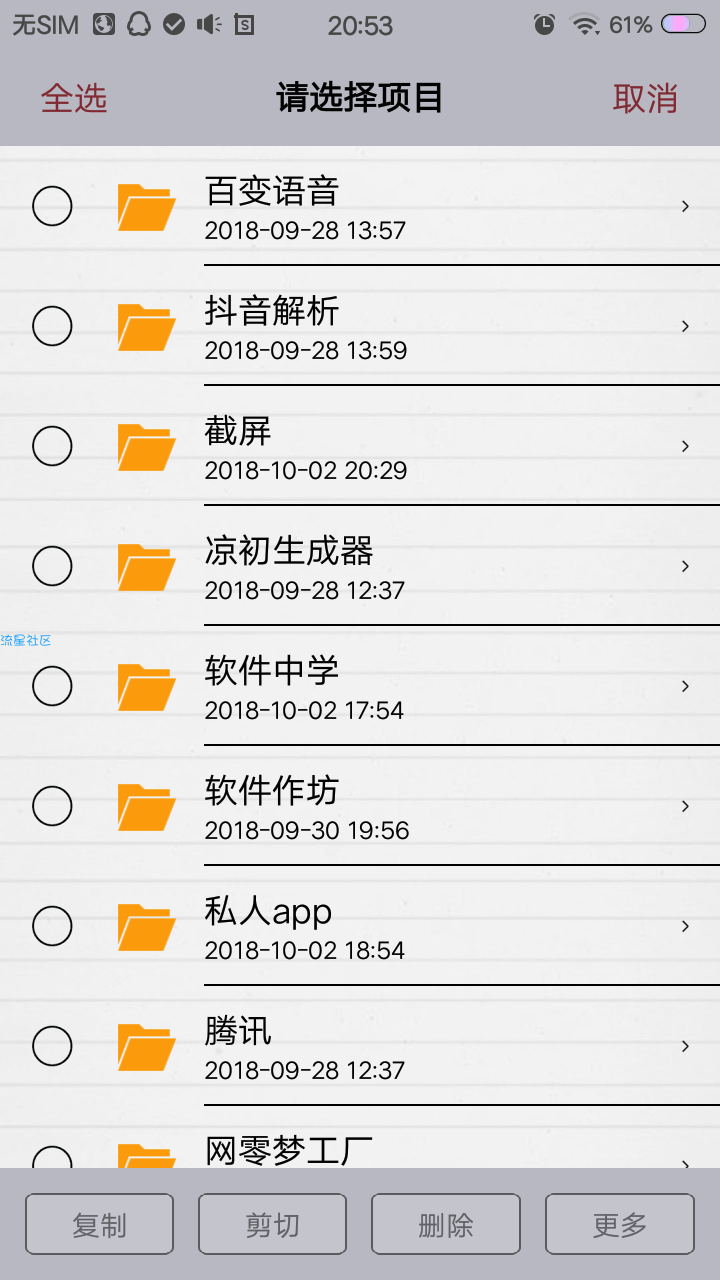Open the 更多 more options button

pos(620,1224)
